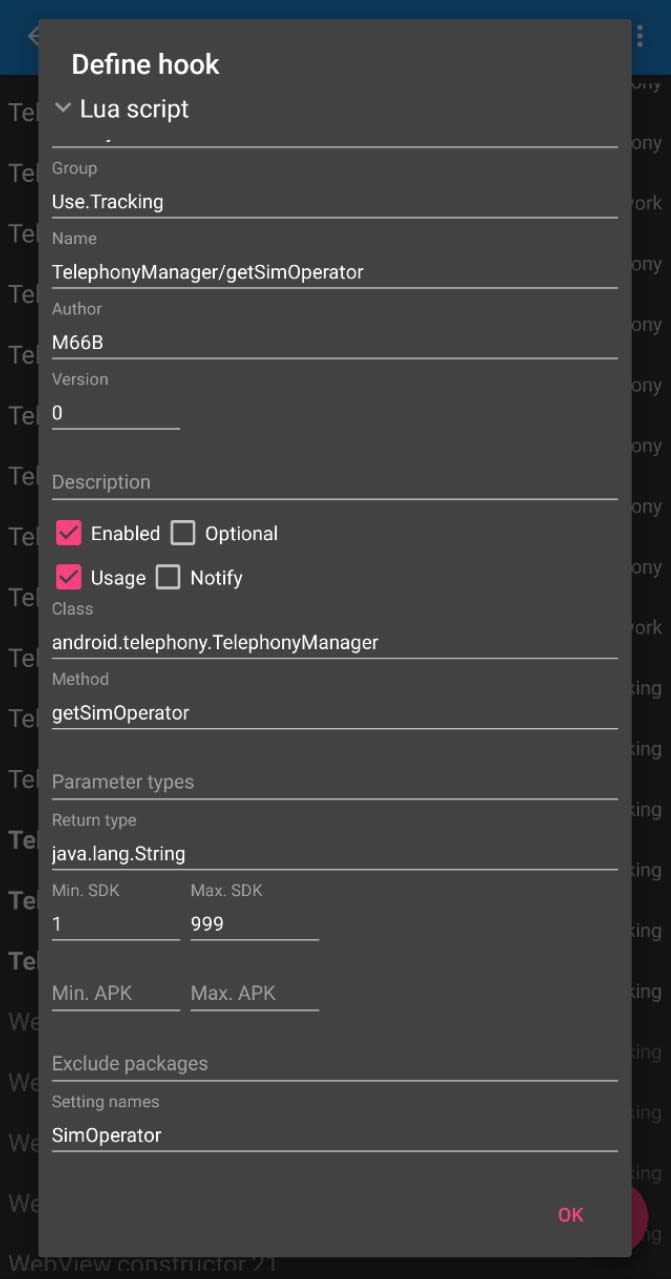The width and height of the screenshot is (671, 1279).
Task: Expand the Lua script section
Action: [x=122, y=109]
